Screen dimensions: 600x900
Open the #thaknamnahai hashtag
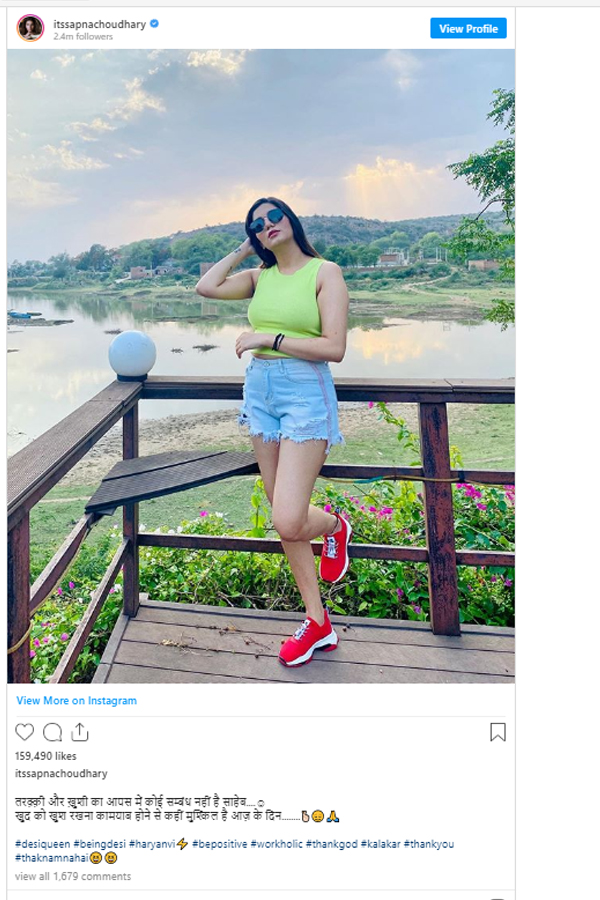click(x=51, y=858)
